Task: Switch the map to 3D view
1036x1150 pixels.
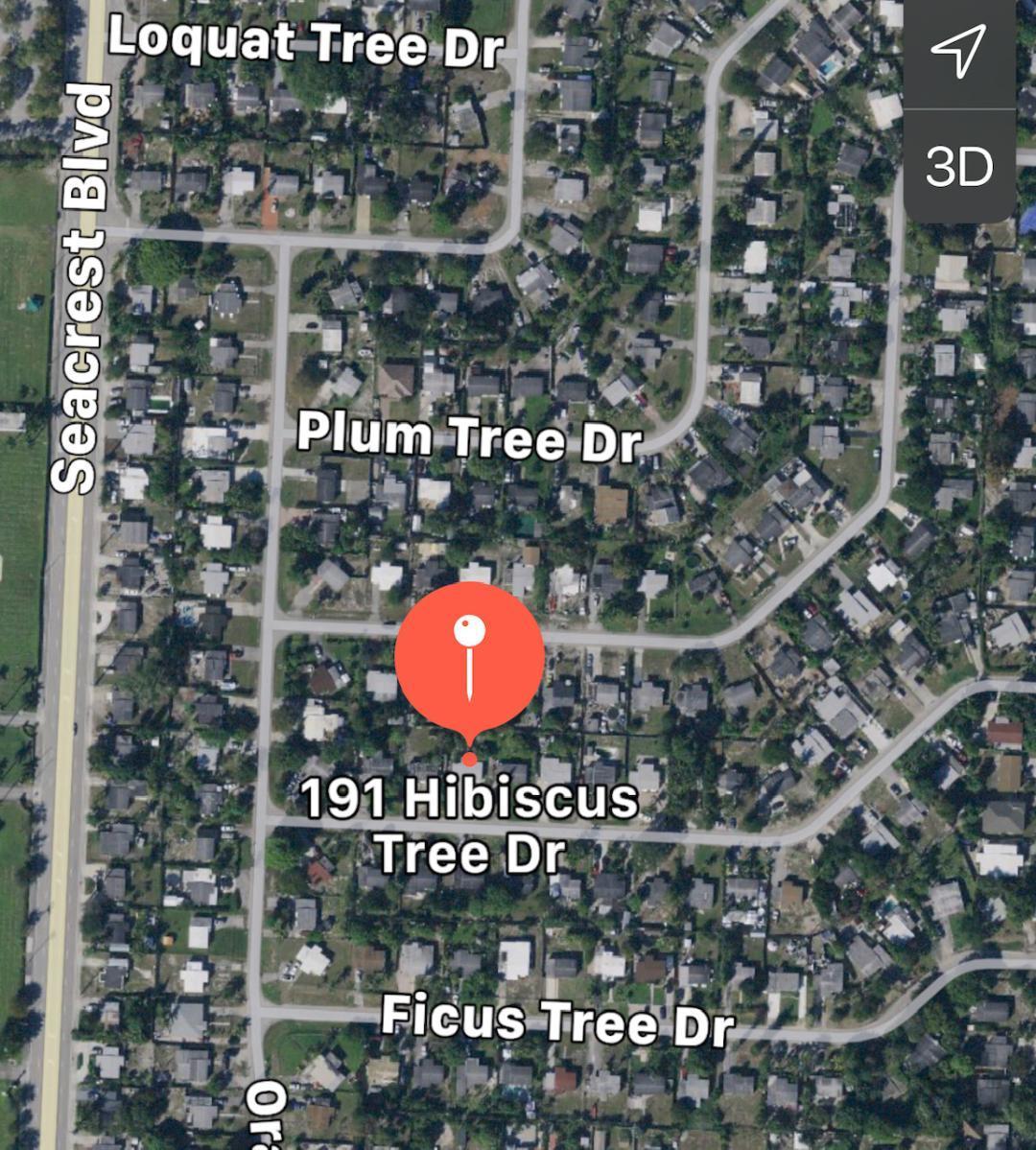Action: click(958, 167)
